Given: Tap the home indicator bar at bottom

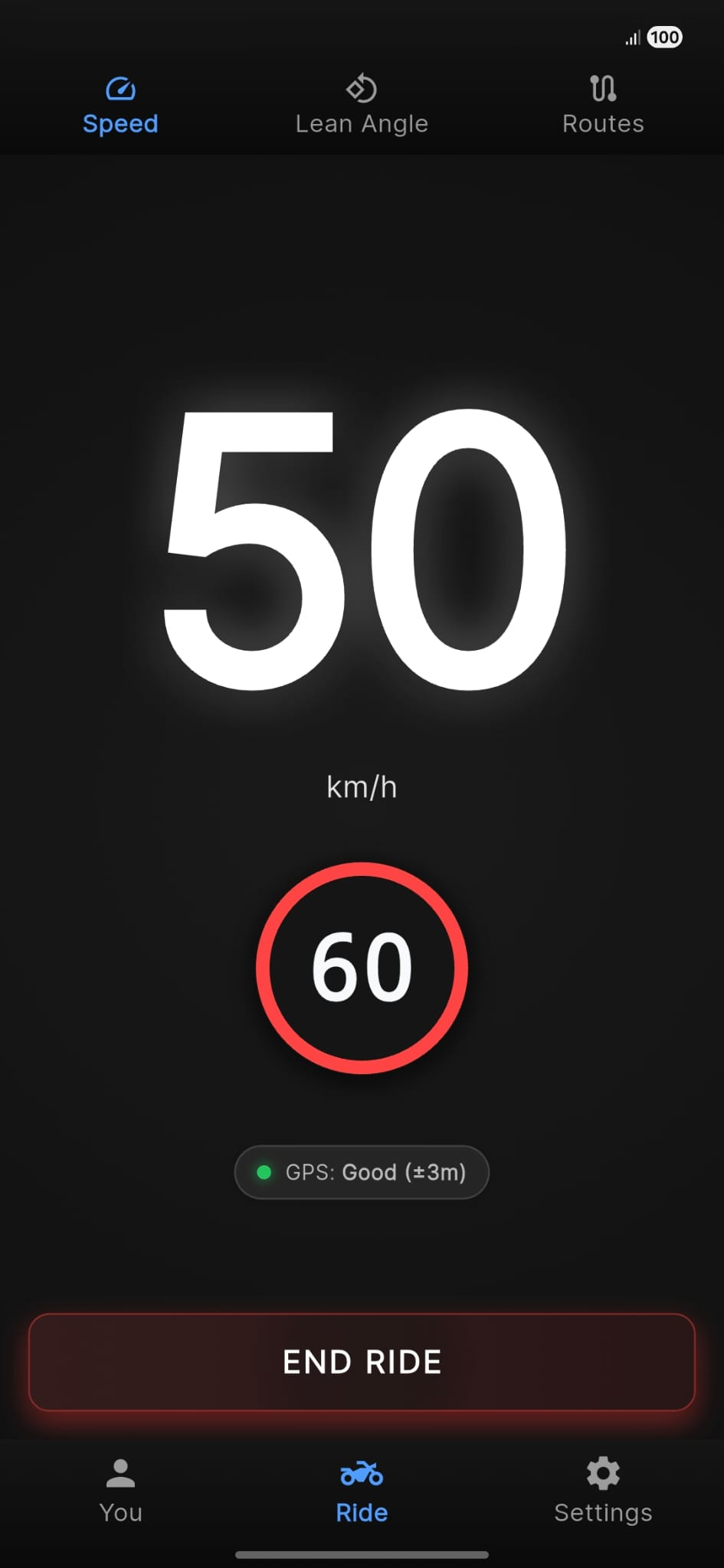Looking at the screenshot, I should [361, 1555].
